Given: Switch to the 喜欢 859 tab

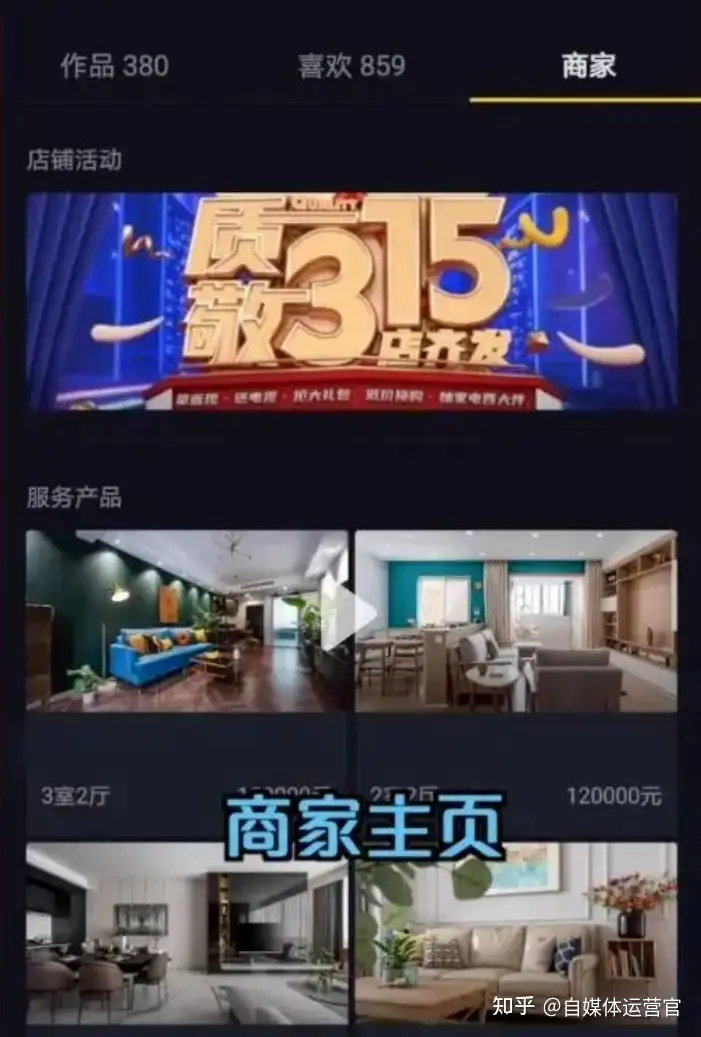Looking at the screenshot, I should pyautogui.click(x=351, y=67).
